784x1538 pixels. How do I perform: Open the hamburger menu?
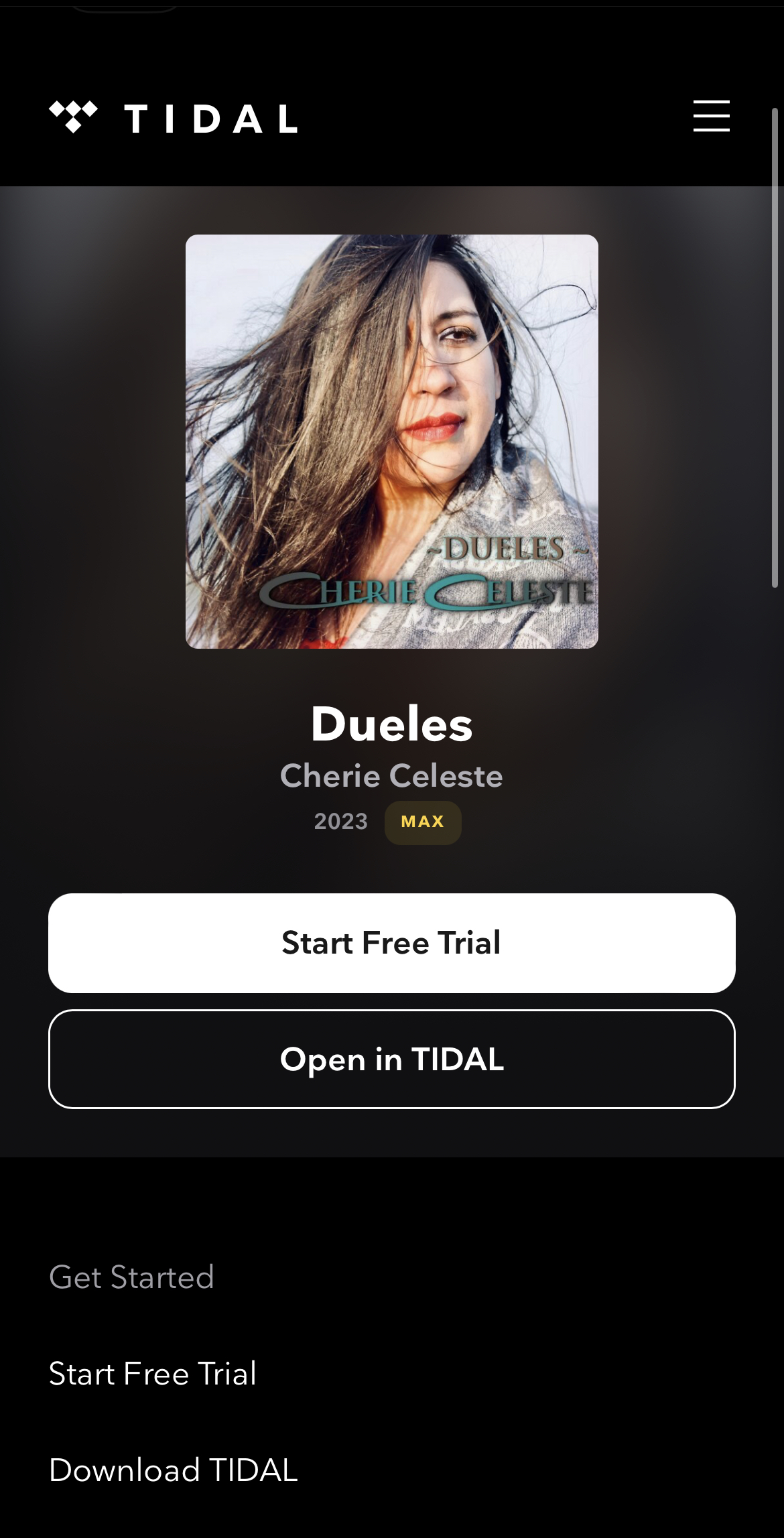[711, 117]
